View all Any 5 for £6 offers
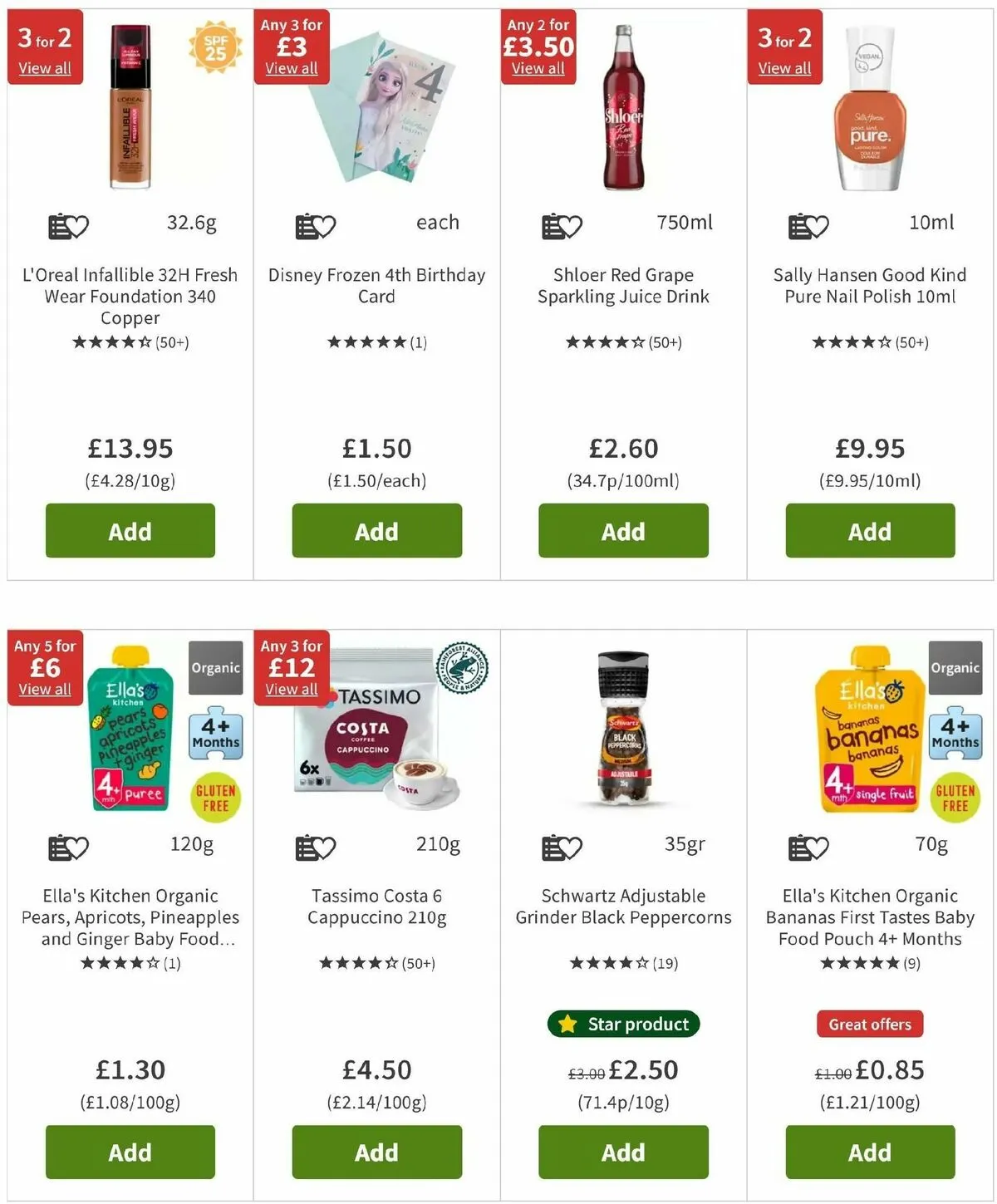Screen dimensions: 997x1204 click(x=45, y=690)
